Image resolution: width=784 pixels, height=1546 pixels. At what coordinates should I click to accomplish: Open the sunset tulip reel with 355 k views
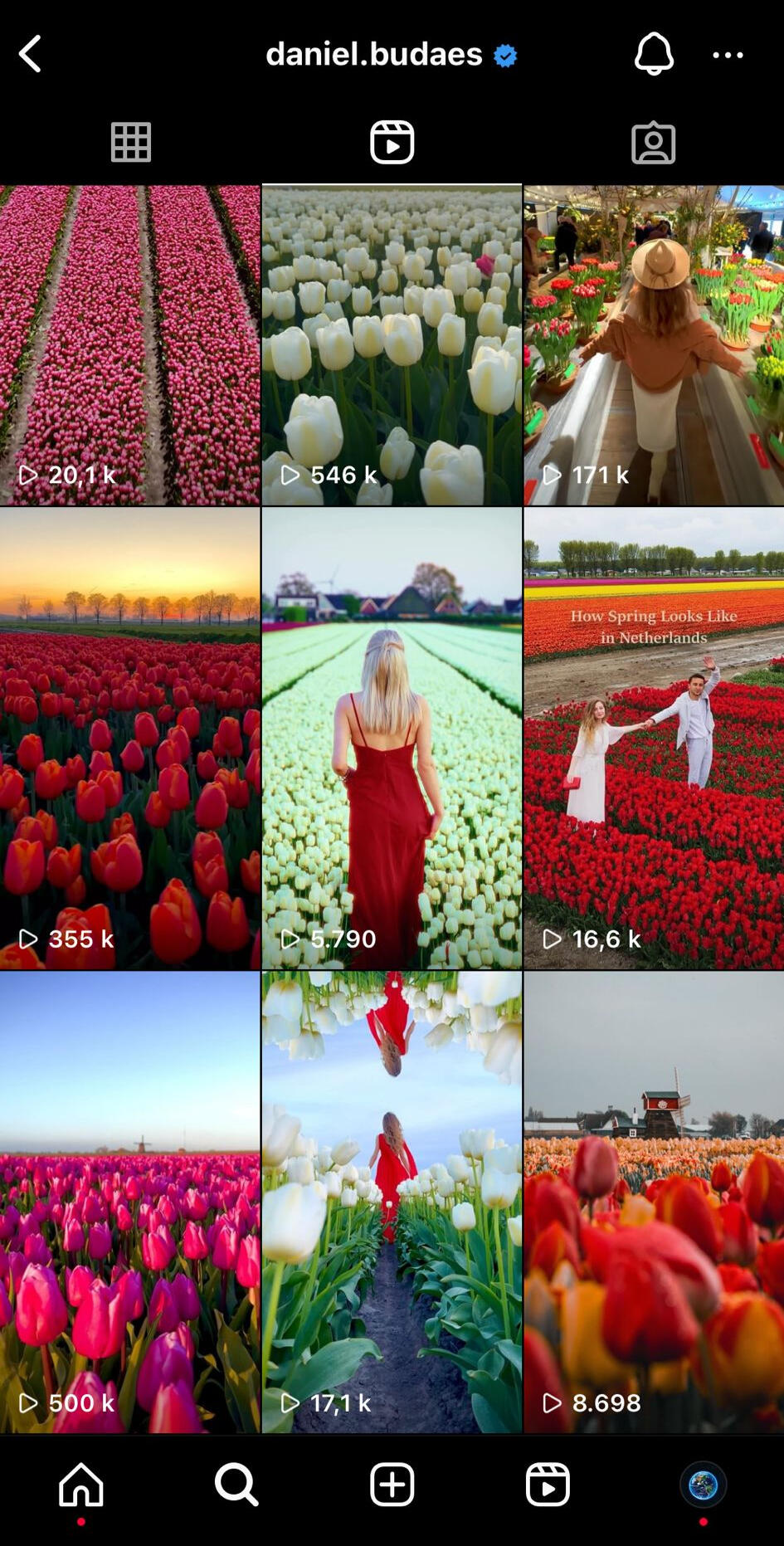tap(130, 739)
